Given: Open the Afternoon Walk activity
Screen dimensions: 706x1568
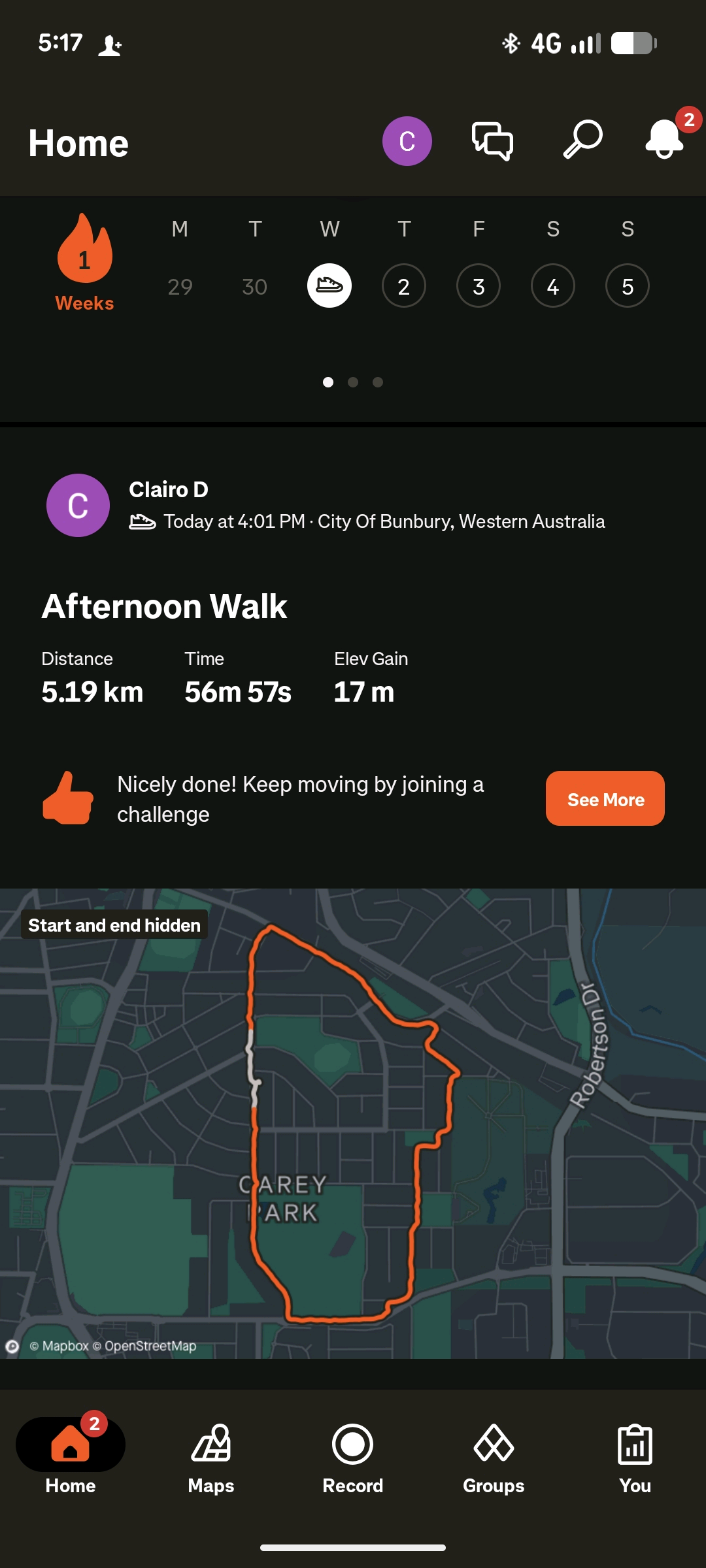Looking at the screenshot, I should [x=165, y=606].
